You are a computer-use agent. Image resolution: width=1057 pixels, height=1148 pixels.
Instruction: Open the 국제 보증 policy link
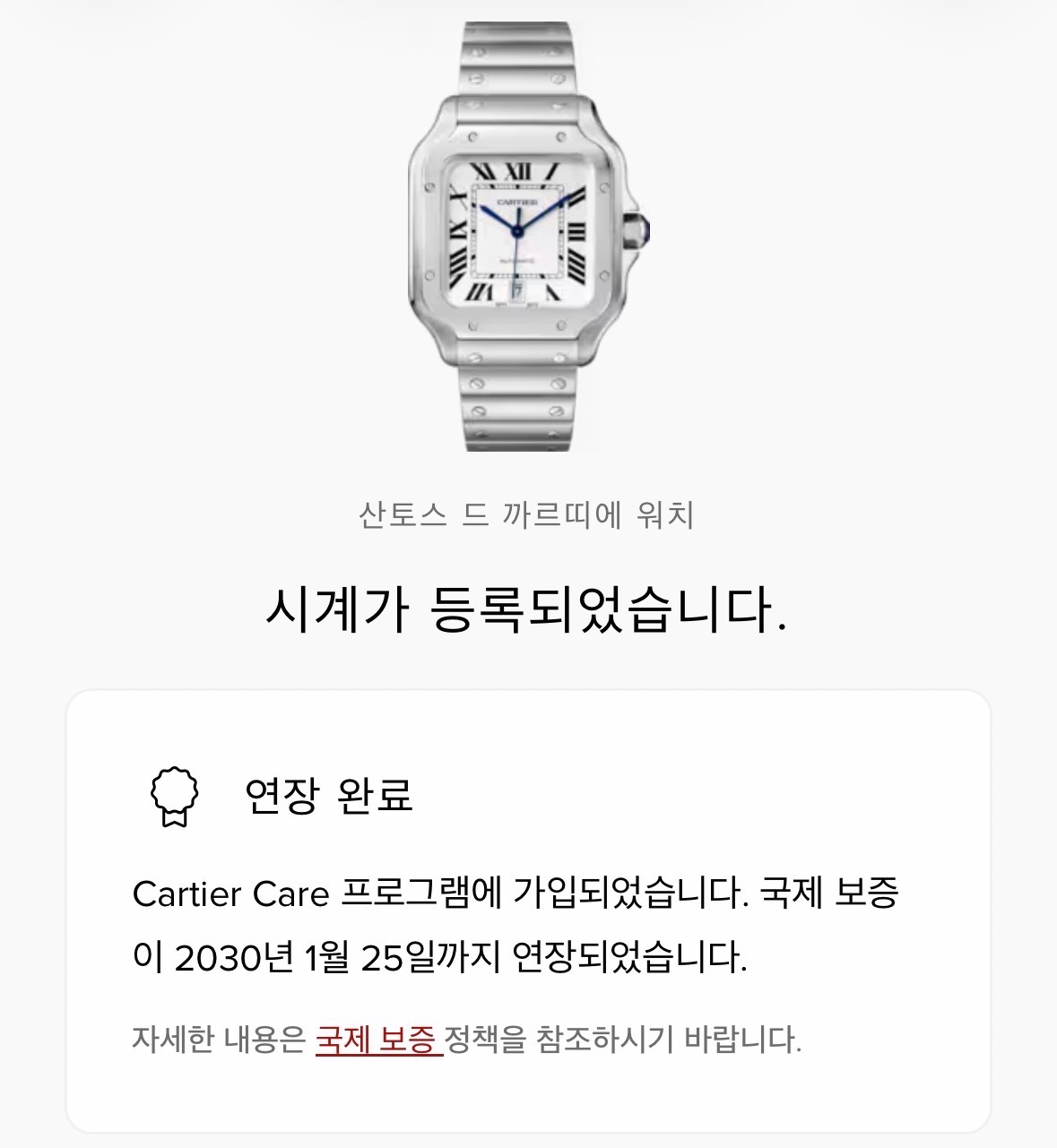click(x=377, y=1040)
